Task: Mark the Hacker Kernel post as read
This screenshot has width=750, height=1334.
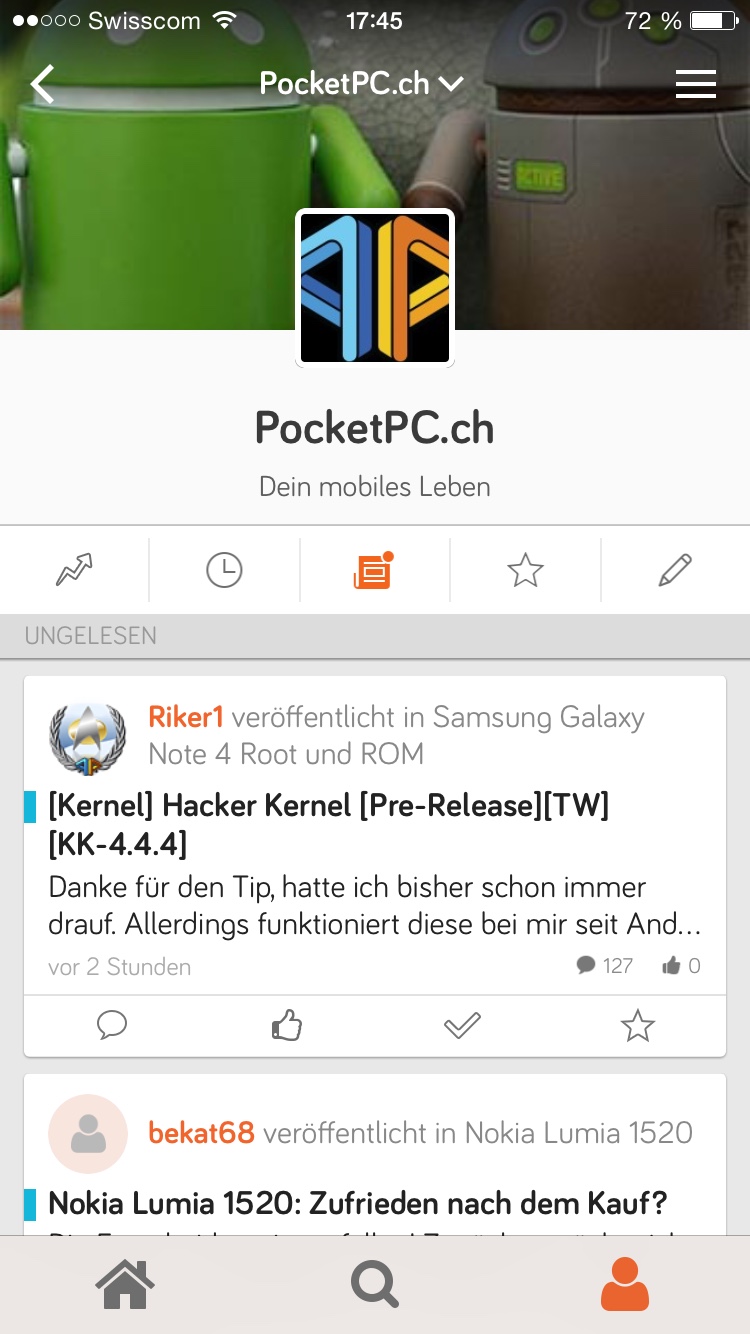Action: click(462, 1026)
